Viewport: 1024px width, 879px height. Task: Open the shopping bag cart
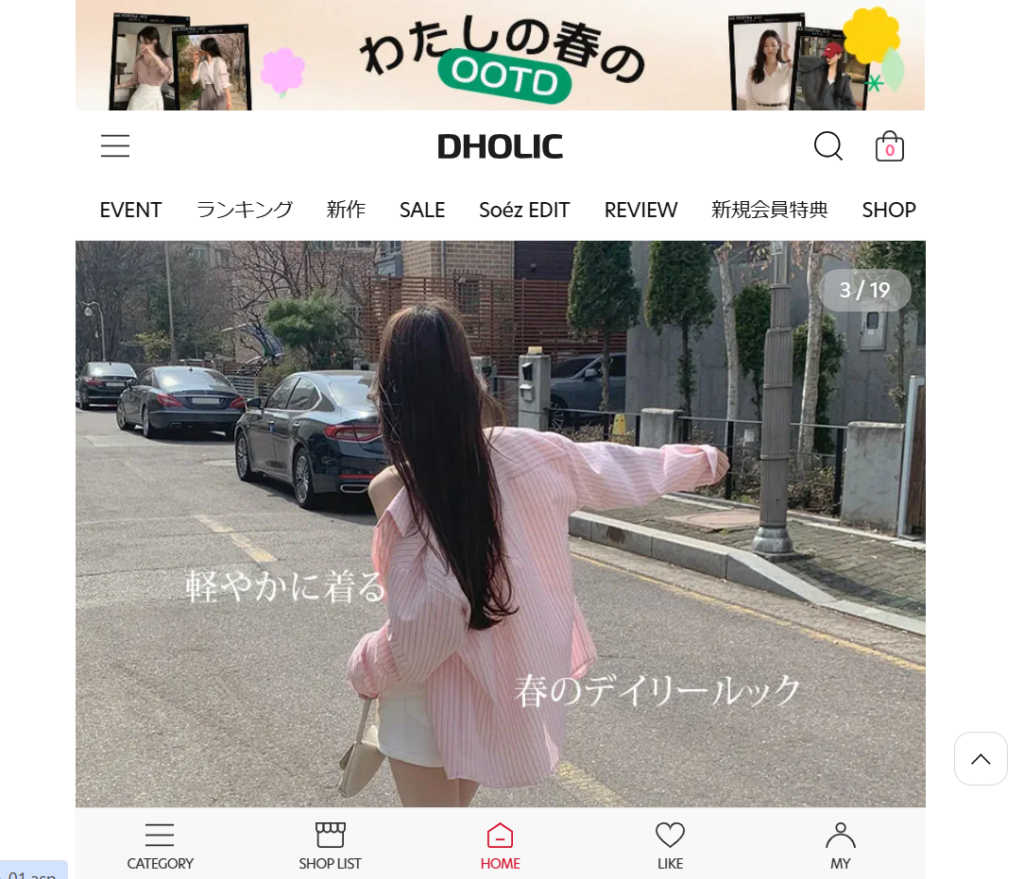pos(889,147)
